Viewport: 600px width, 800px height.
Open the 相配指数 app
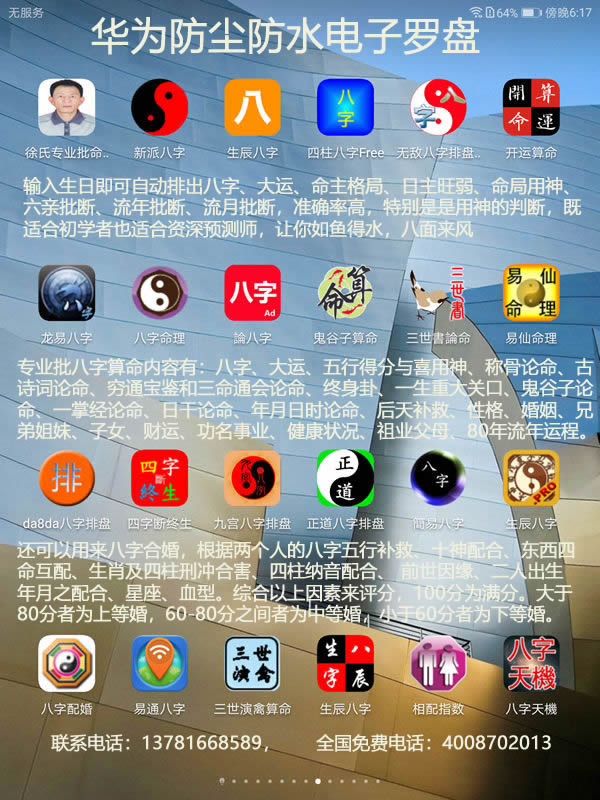438,663
